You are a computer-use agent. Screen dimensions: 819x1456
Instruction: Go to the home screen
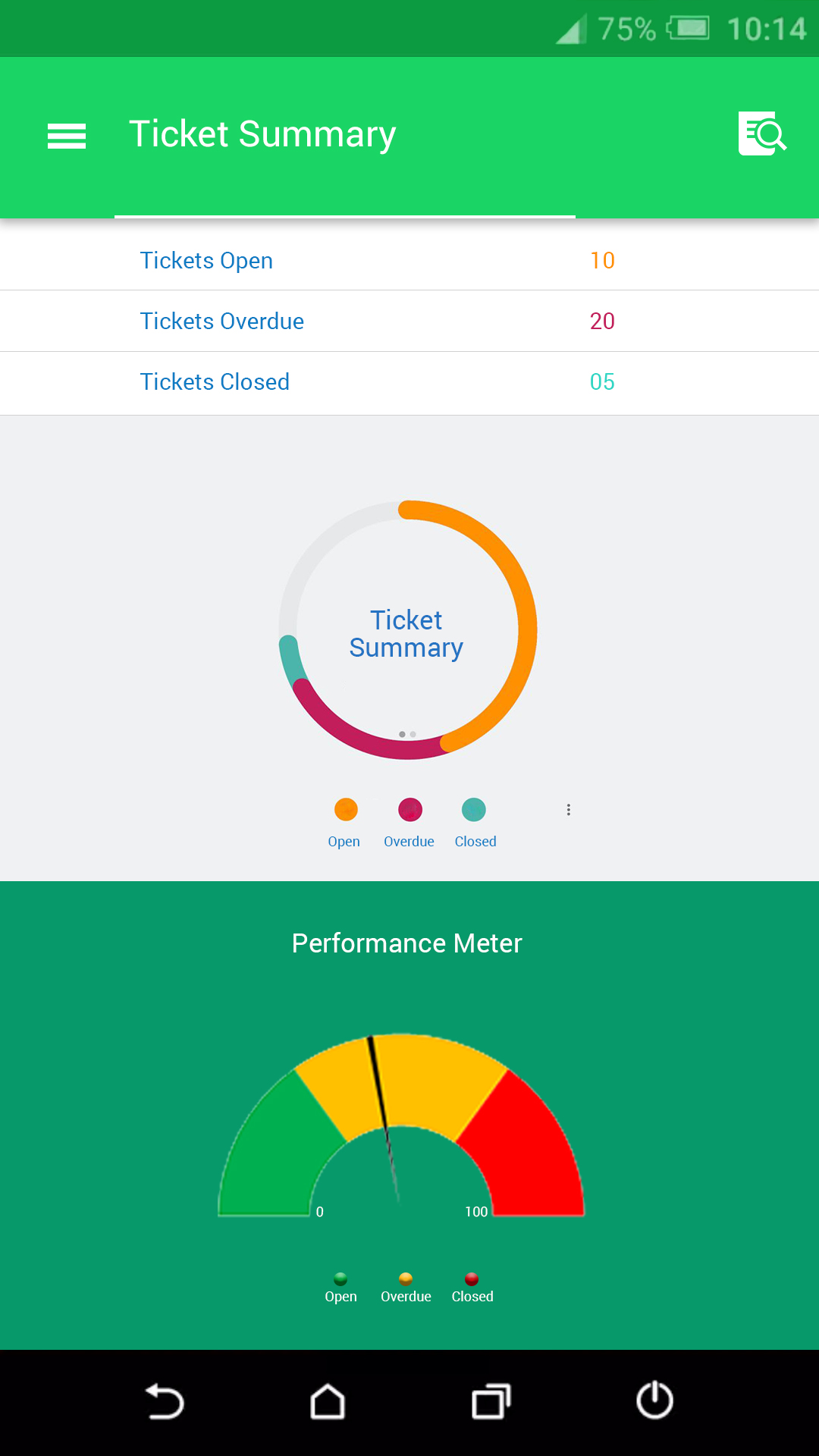pyautogui.click(x=328, y=1401)
